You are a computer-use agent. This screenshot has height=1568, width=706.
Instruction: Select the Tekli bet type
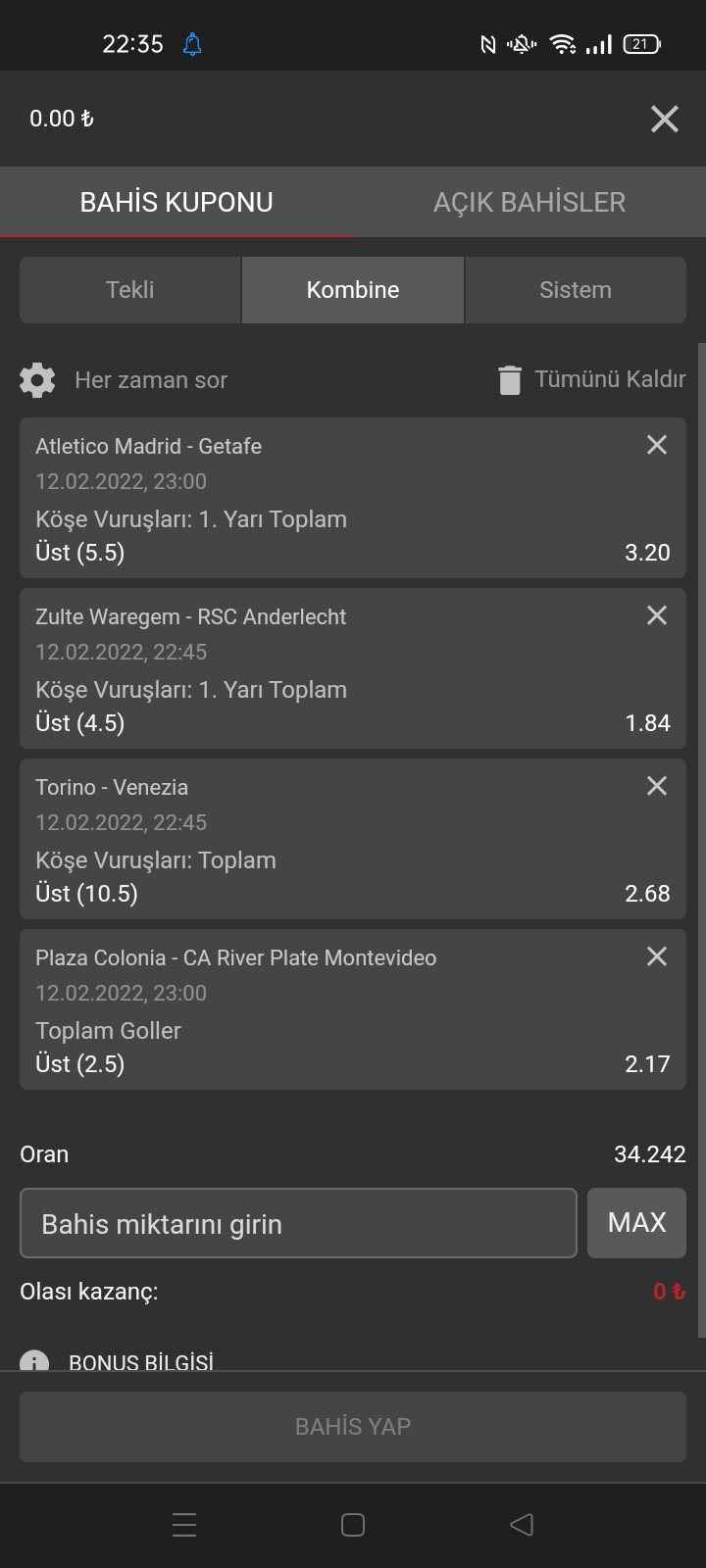(x=130, y=290)
